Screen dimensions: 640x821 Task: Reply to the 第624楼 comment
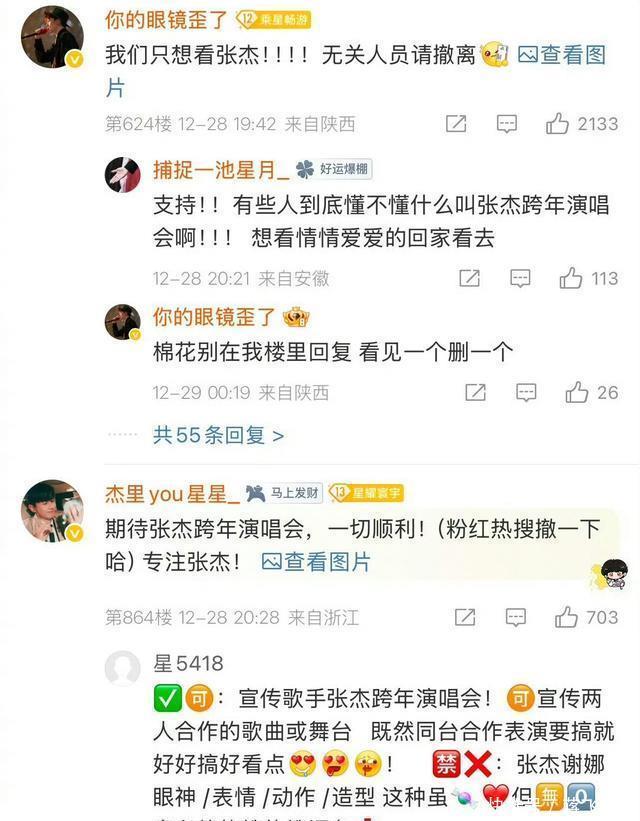coord(507,124)
